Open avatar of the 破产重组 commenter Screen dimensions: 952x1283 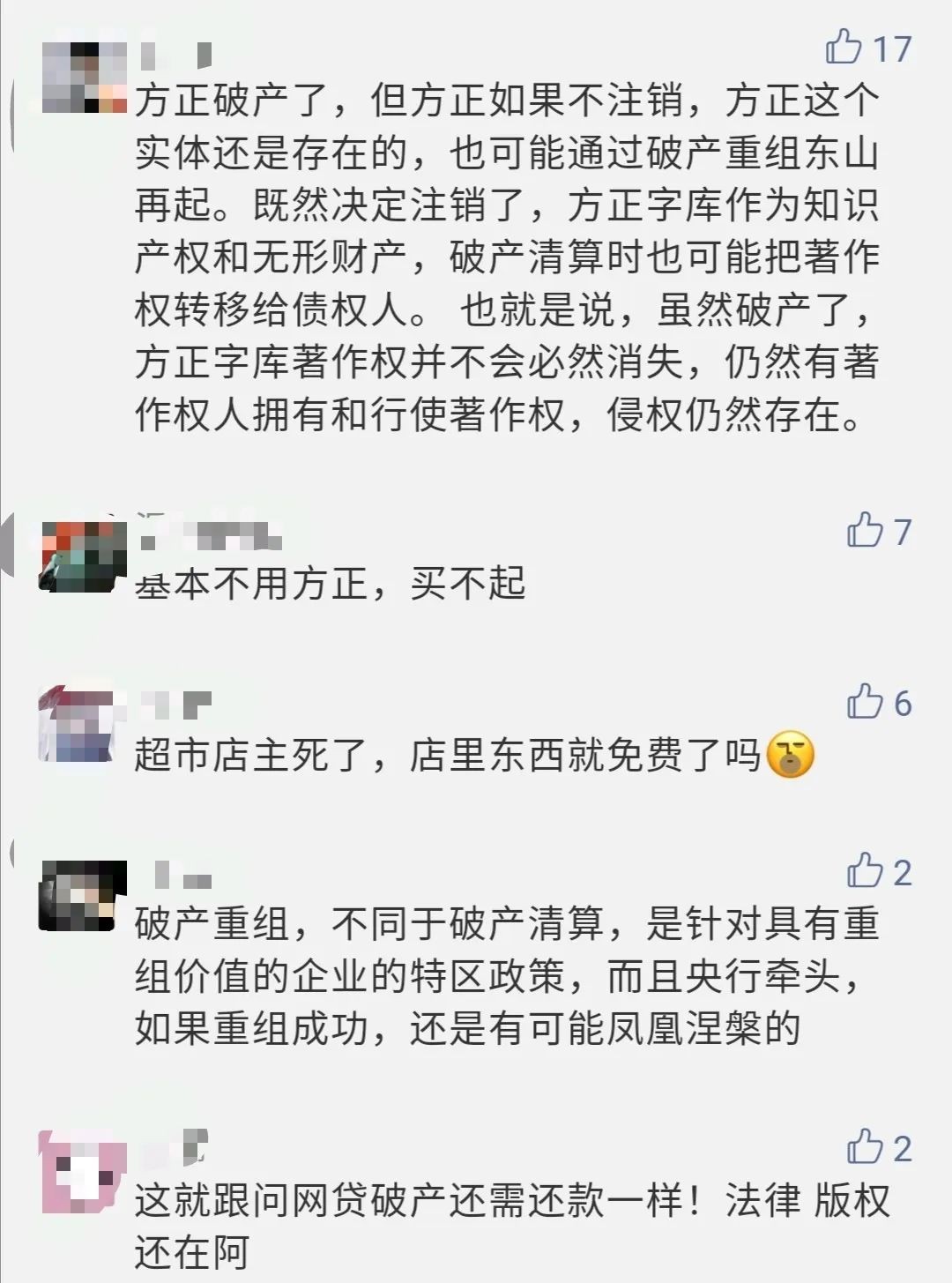point(81,896)
